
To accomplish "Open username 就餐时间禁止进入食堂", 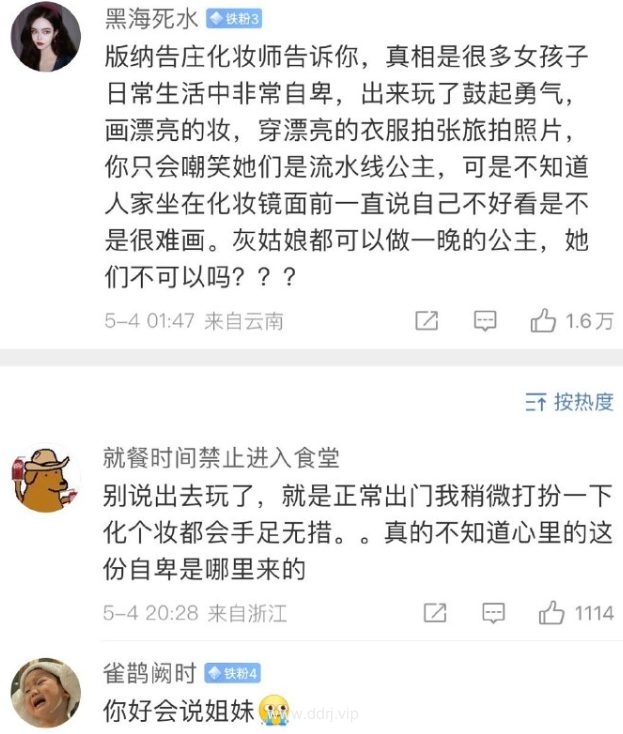I will click(222, 458).
